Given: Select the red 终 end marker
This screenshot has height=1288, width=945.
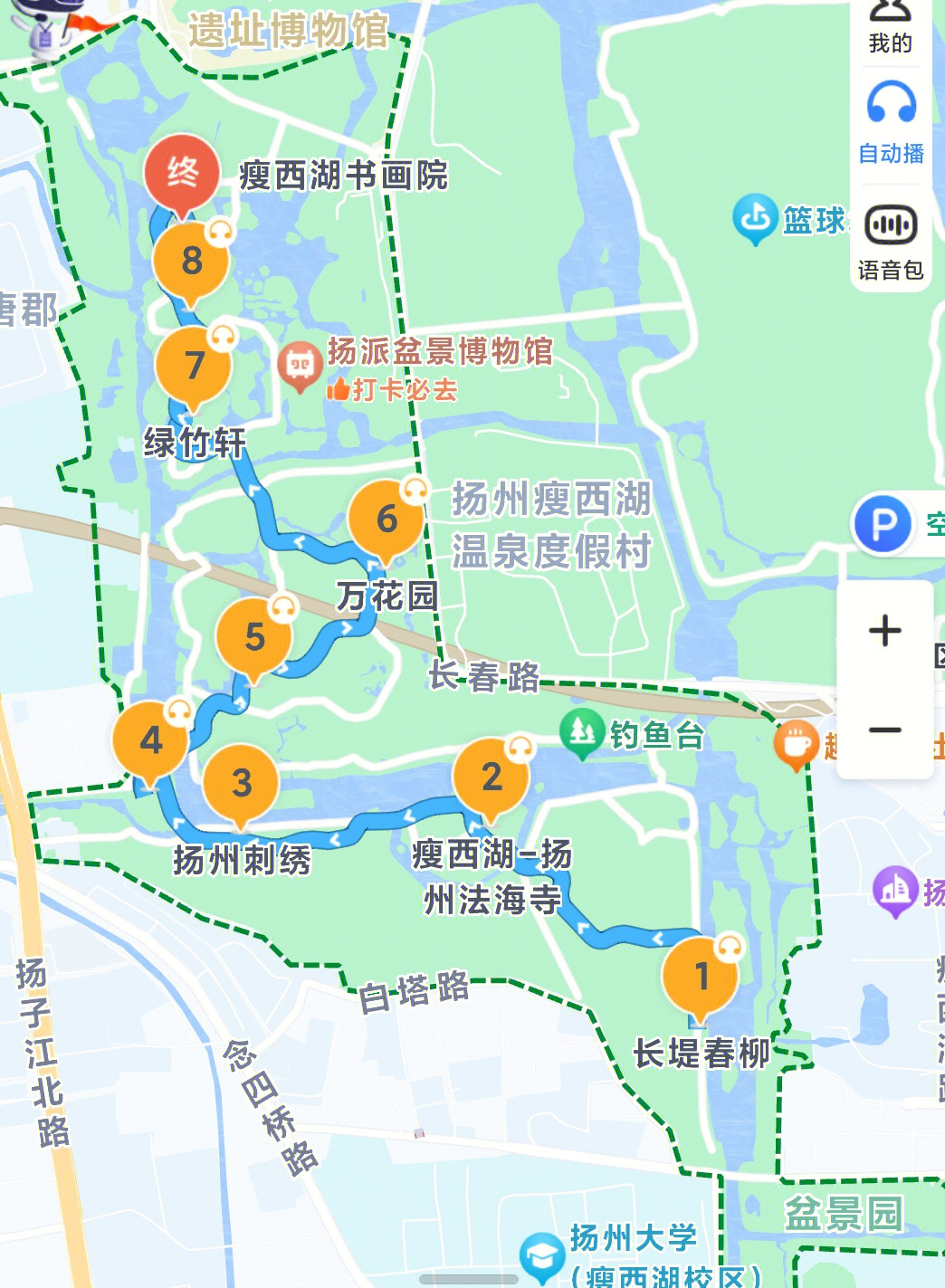Looking at the screenshot, I should (181, 172).
